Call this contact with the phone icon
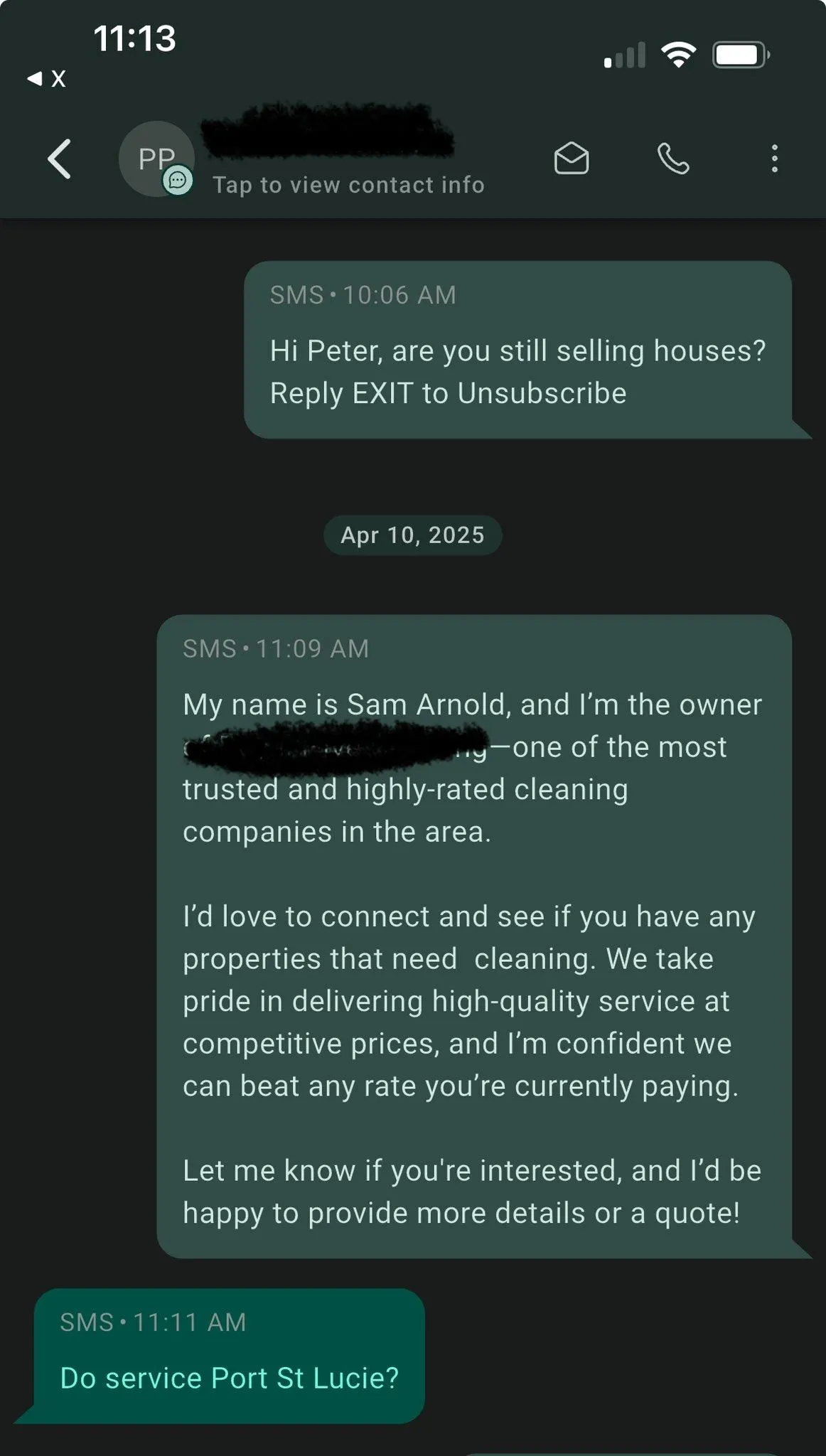This screenshot has height=1456, width=826. coord(673,159)
